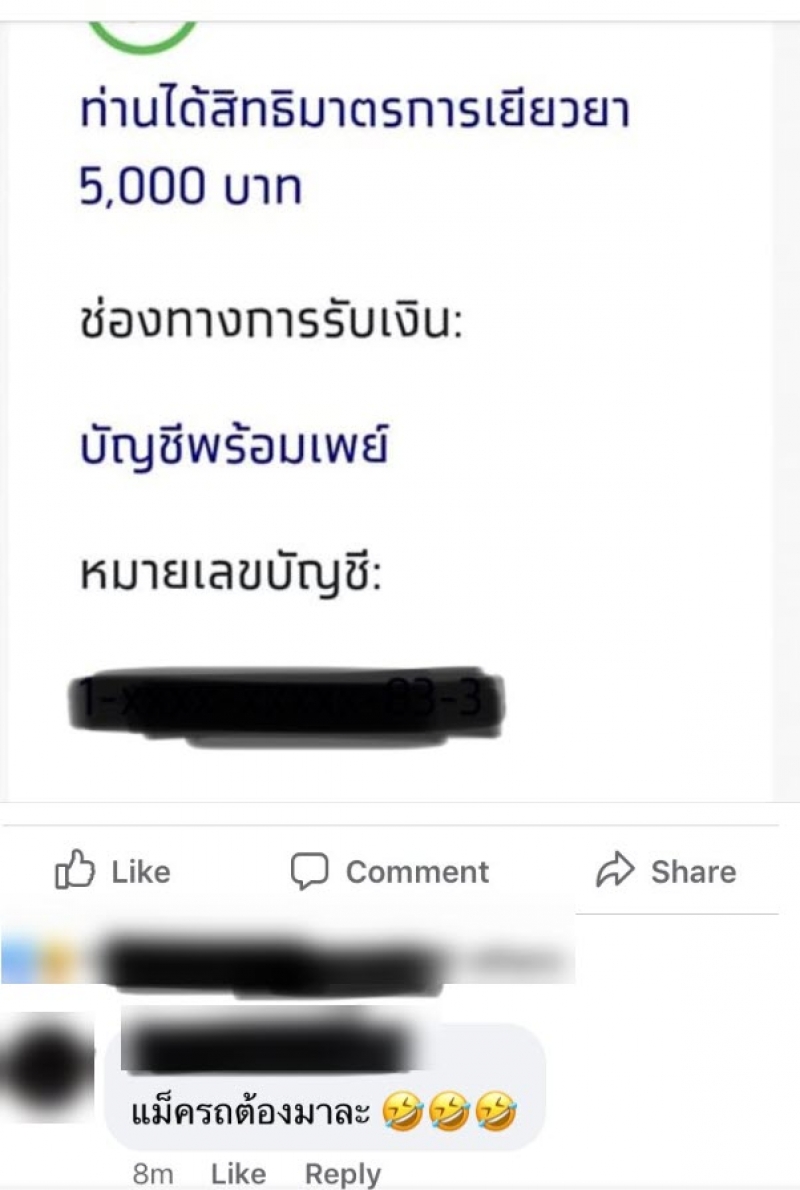Screen dimensions: 800x1190
Task: Open the shared screenshot image
Action: [400, 400]
